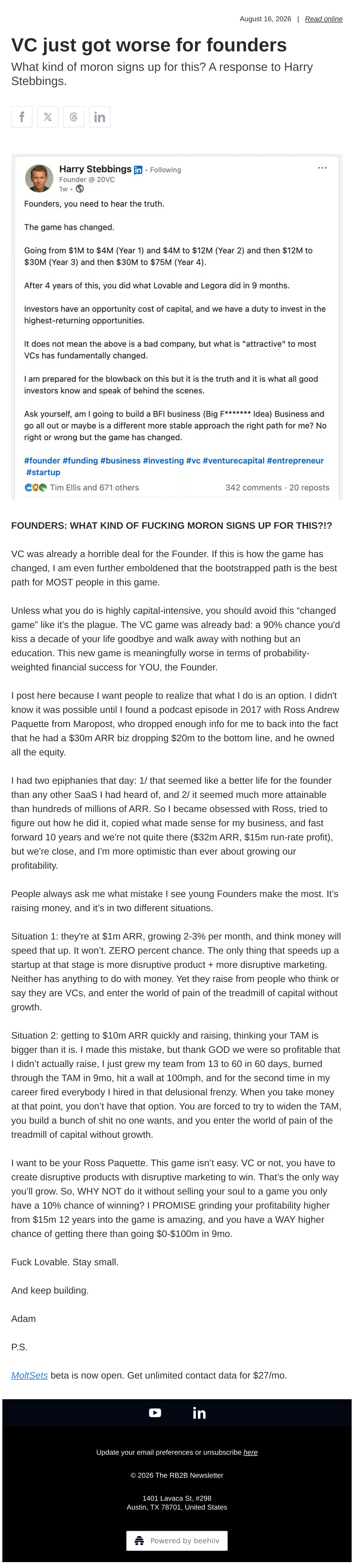Open the LinkedIn page in footer
Screen dimensions: 354x1568
coord(199,1412)
